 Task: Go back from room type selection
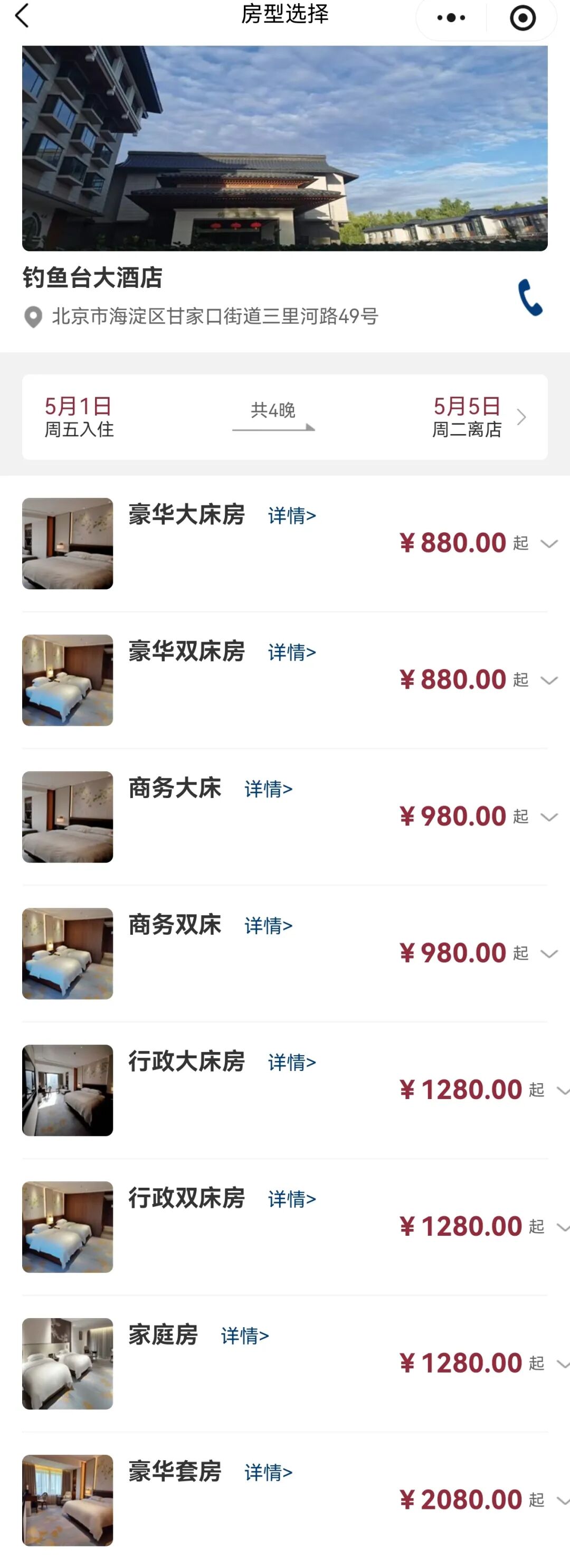coord(22,15)
